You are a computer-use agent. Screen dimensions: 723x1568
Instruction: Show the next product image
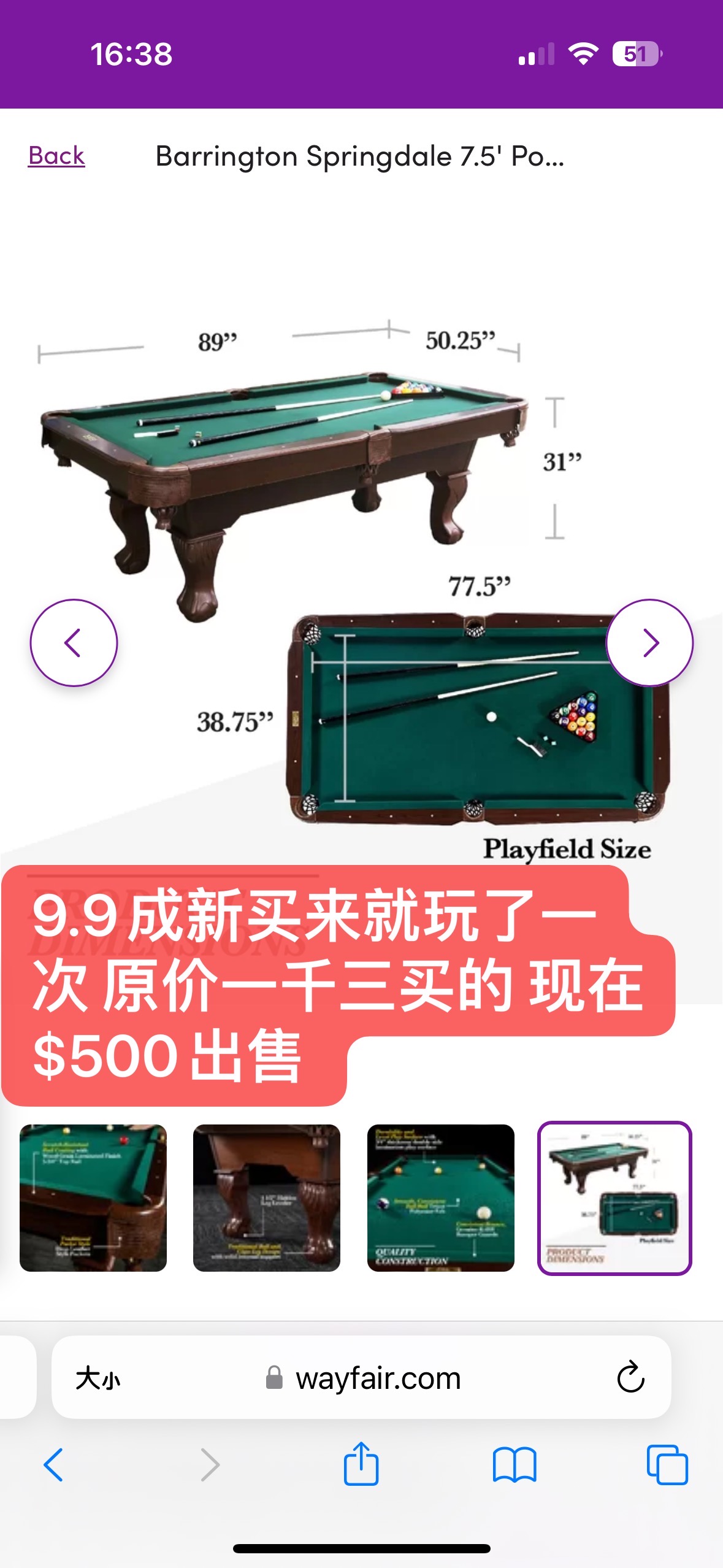click(649, 643)
